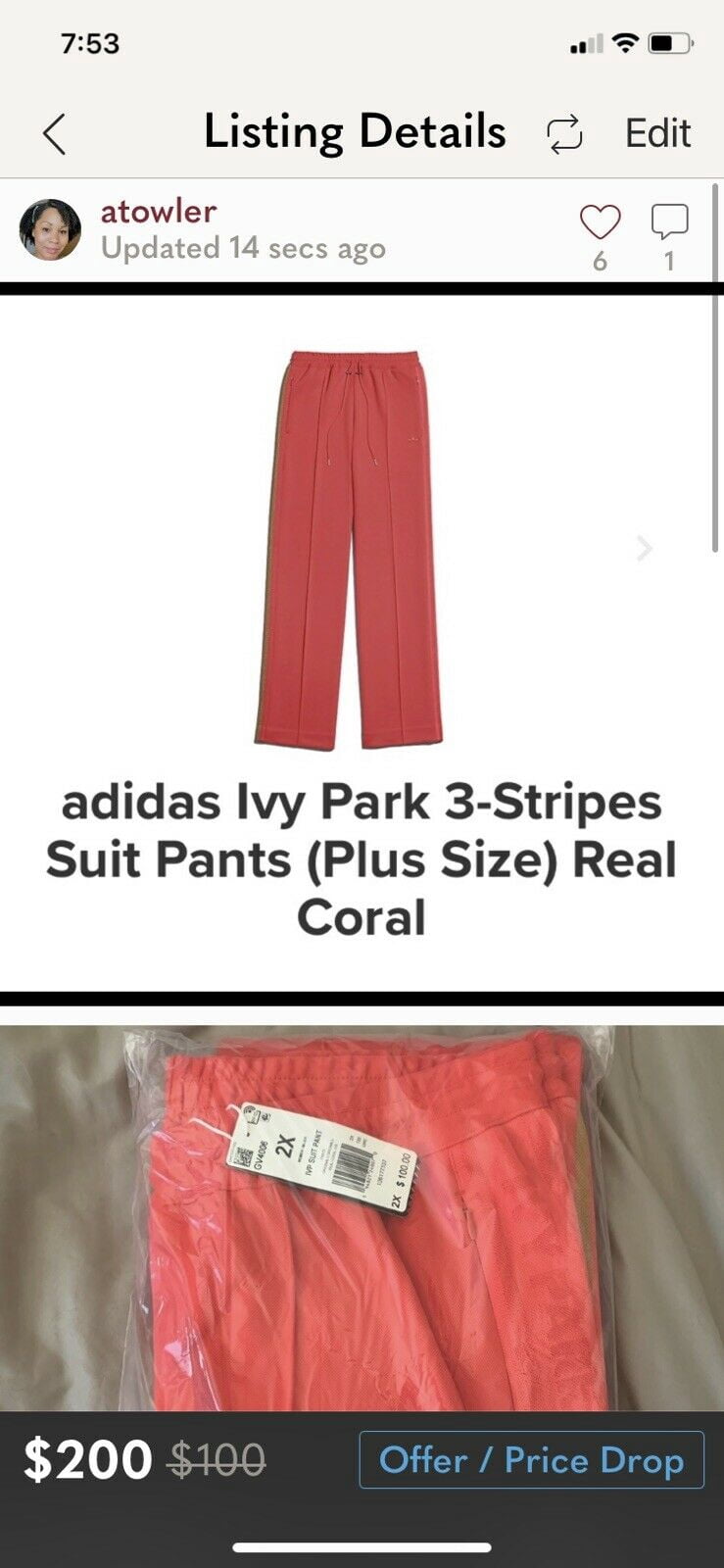Open the comments bubble icon
The height and width of the screenshot is (1568, 724).
[669, 222]
